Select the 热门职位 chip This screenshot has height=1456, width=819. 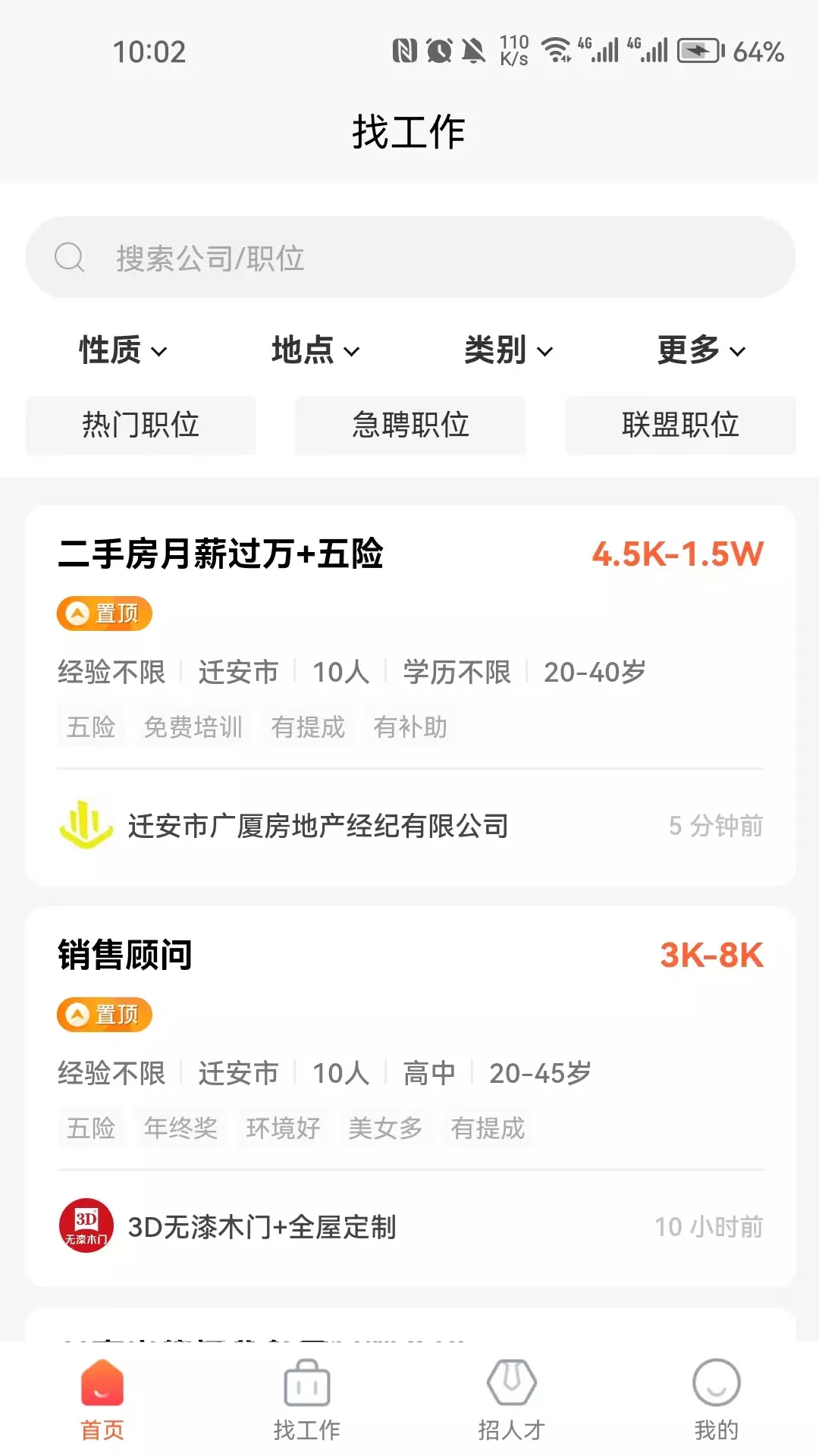[x=141, y=425]
